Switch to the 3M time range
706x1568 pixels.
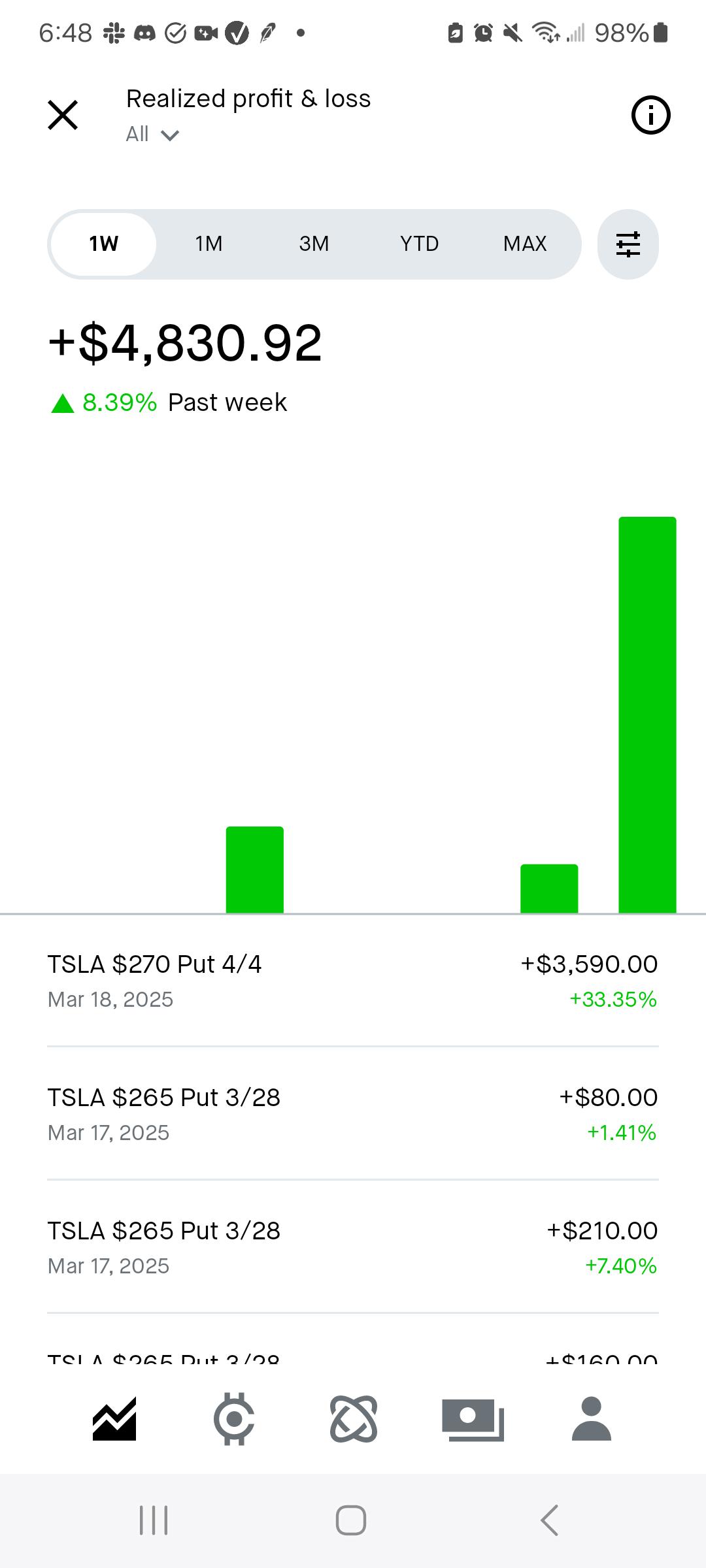click(314, 244)
